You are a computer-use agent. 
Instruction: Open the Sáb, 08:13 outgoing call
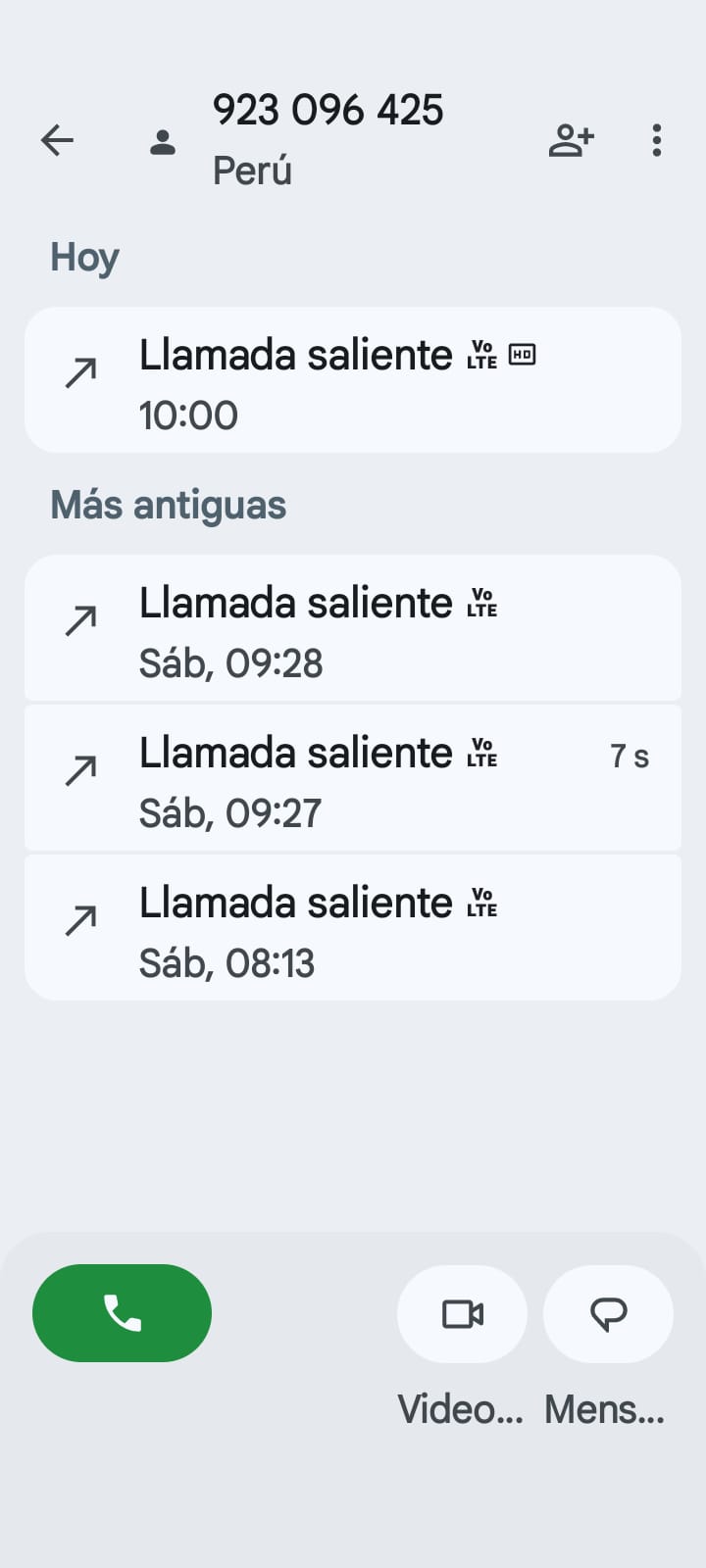pos(353,928)
